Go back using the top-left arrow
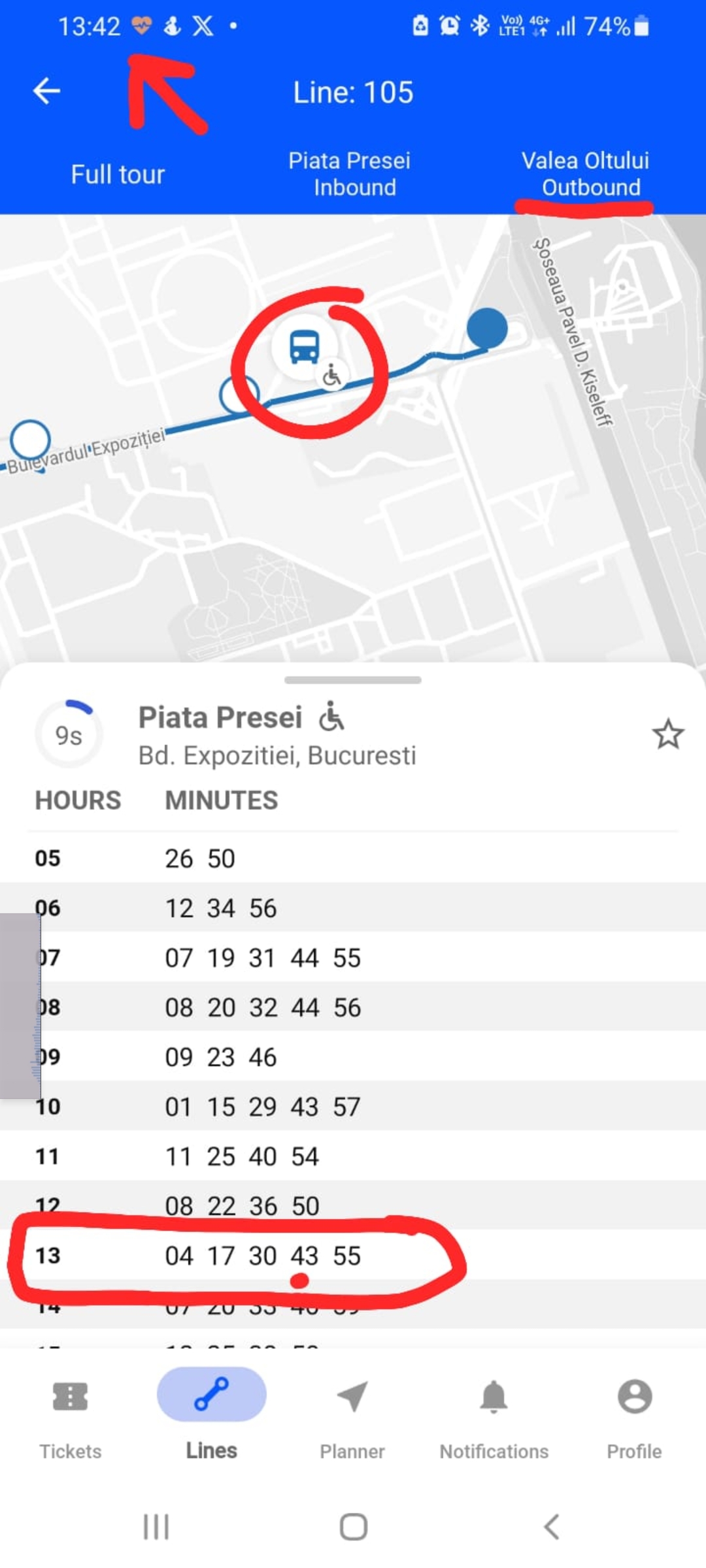The width and height of the screenshot is (706, 1568). coord(46,91)
